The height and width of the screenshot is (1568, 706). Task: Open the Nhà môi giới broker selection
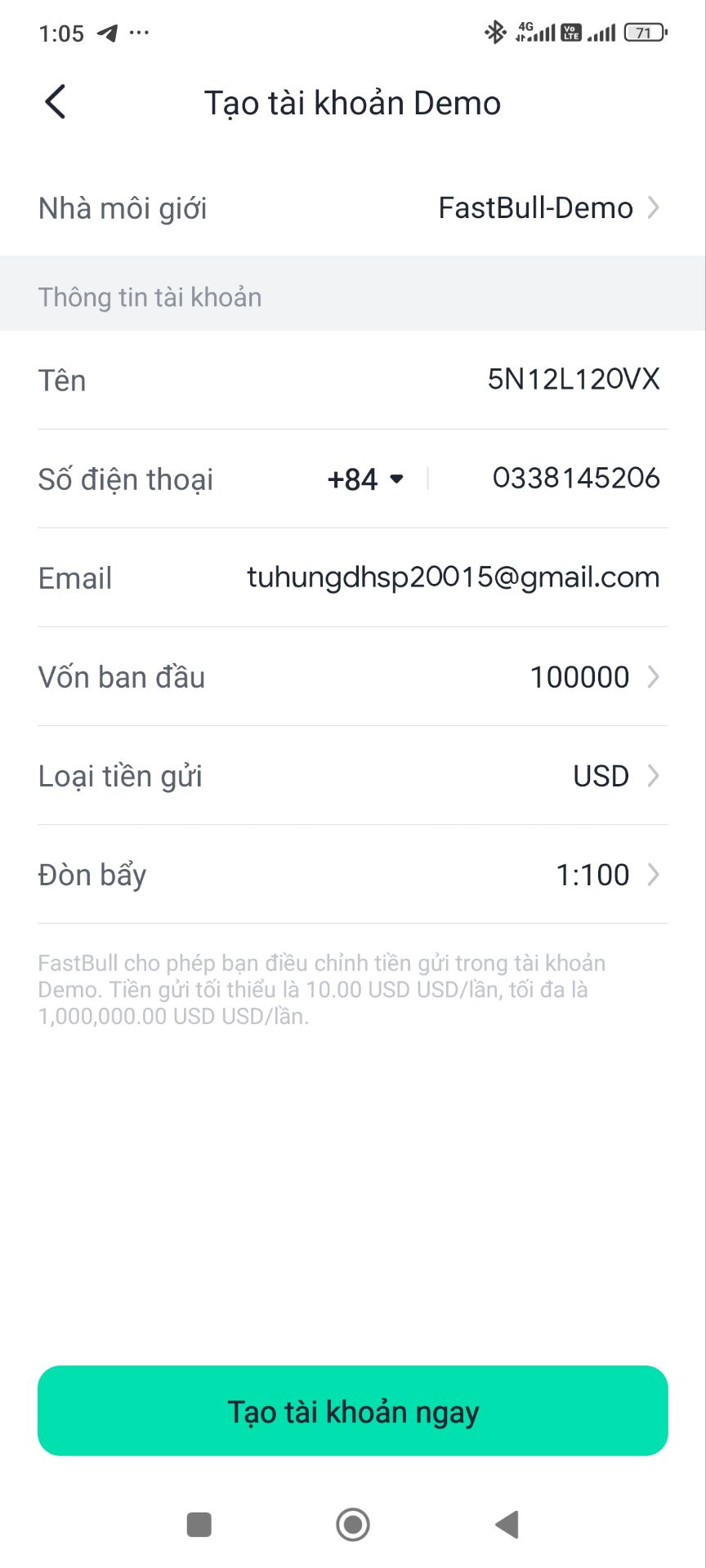coord(547,208)
